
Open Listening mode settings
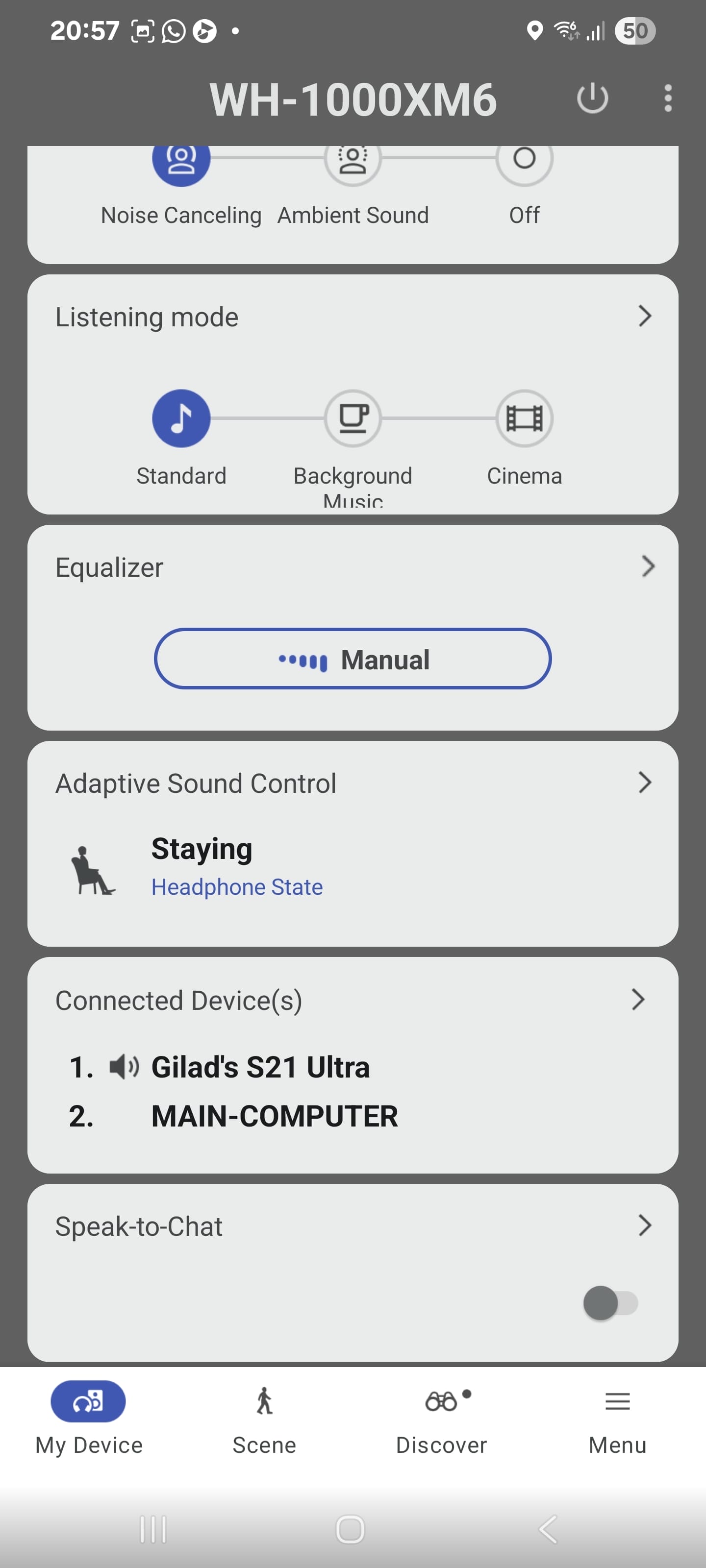[x=645, y=316]
